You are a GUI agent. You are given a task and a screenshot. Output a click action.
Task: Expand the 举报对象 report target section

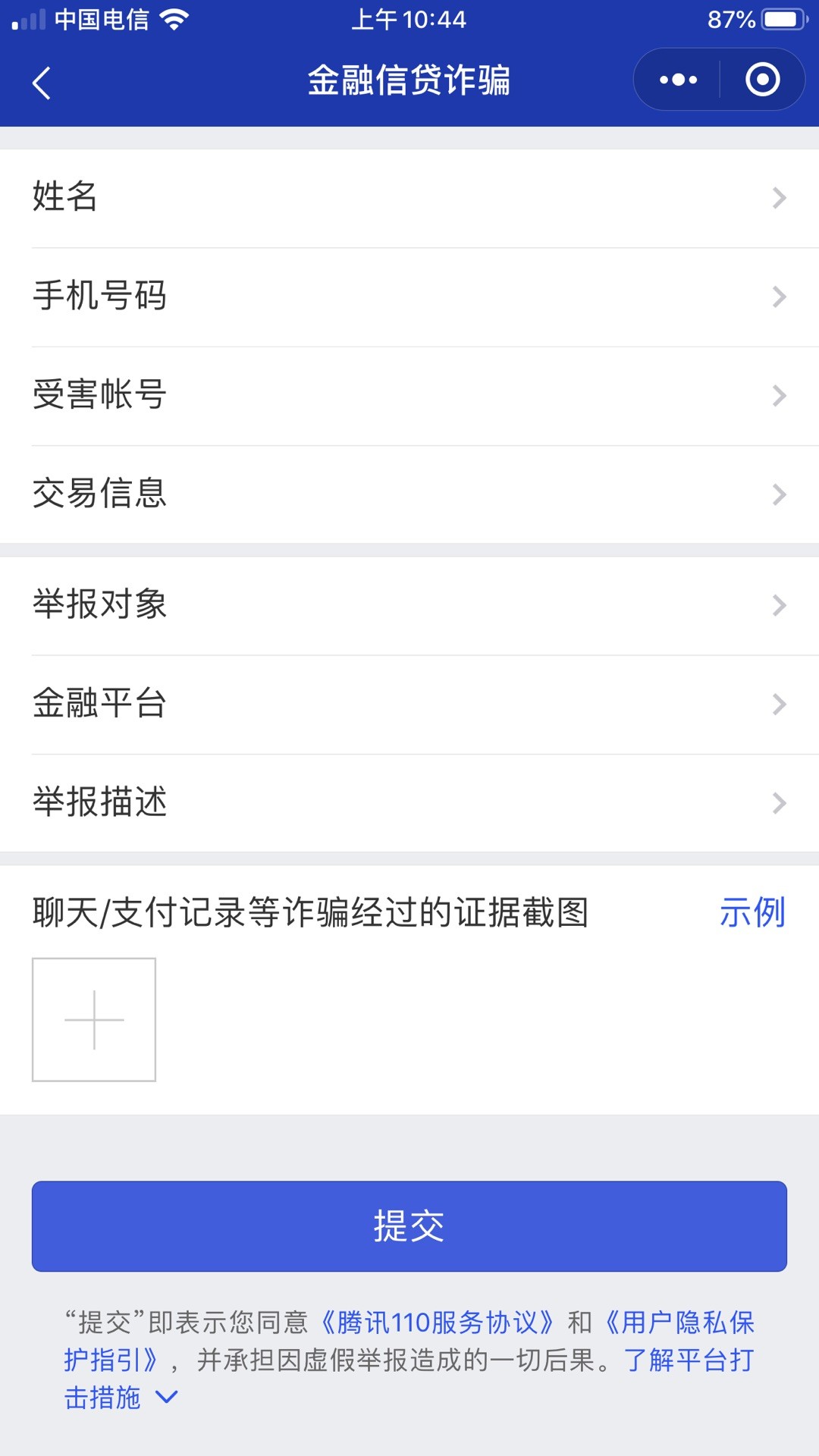click(409, 604)
